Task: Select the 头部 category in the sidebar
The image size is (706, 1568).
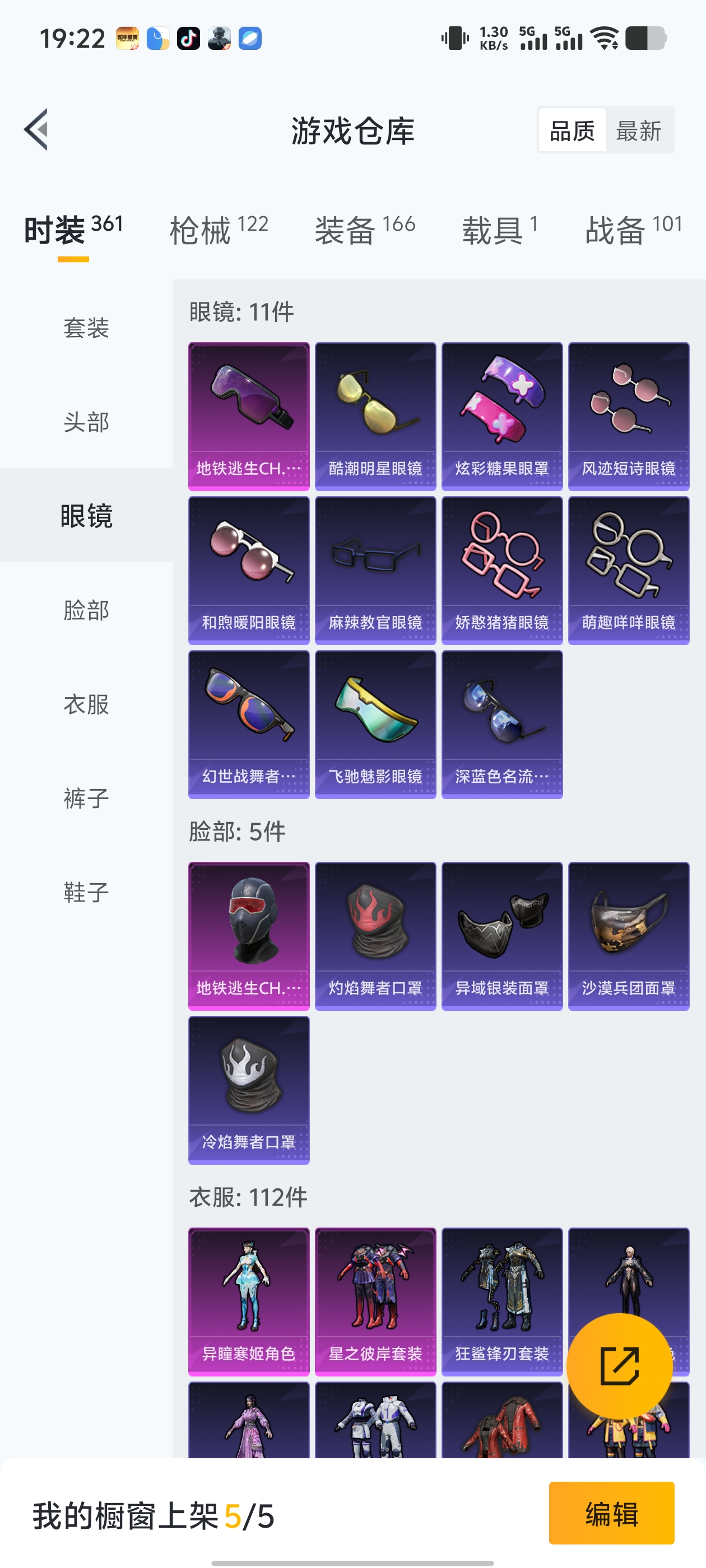Action: click(x=86, y=422)
